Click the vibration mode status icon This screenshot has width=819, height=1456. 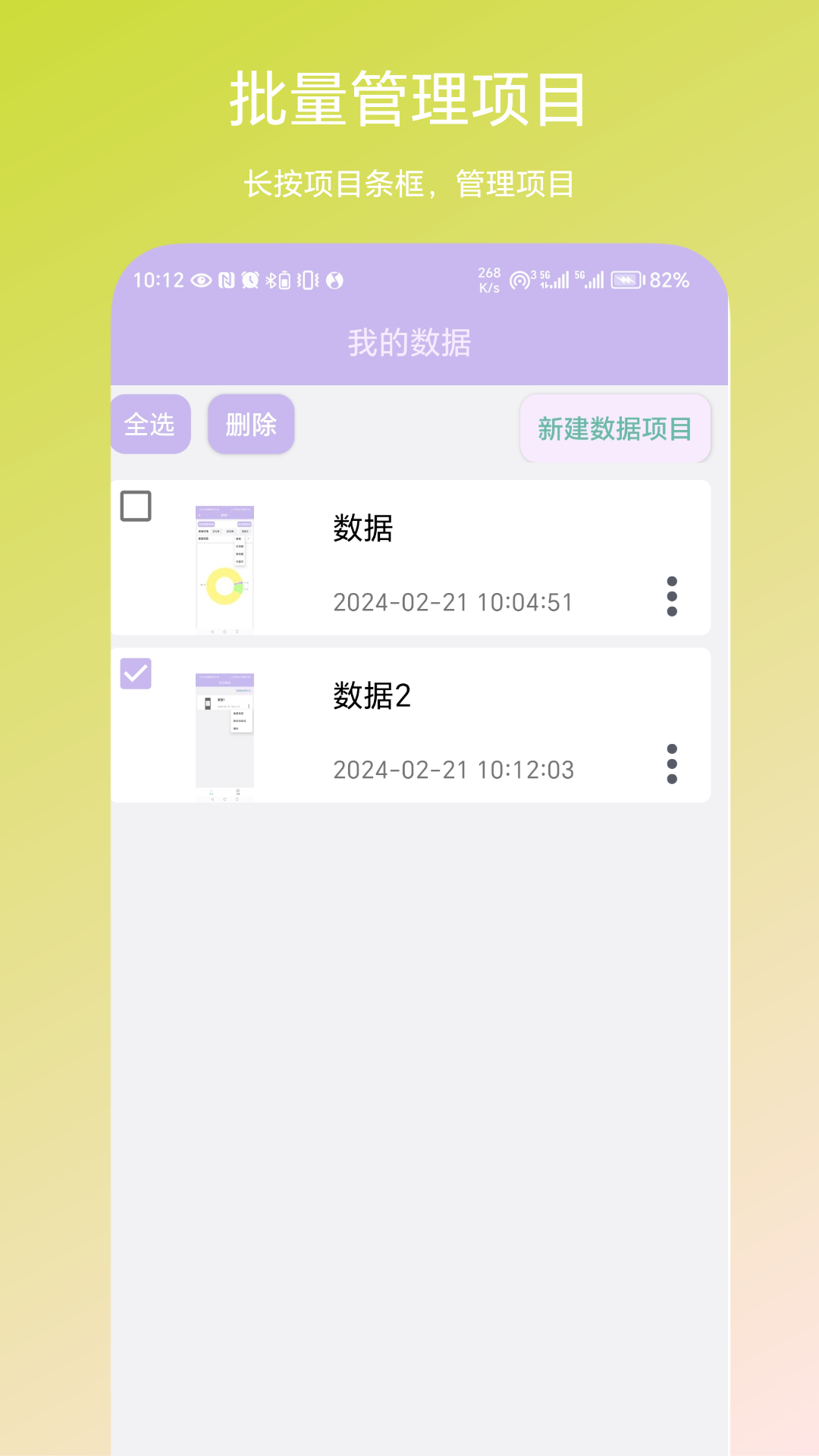[308, 281]
